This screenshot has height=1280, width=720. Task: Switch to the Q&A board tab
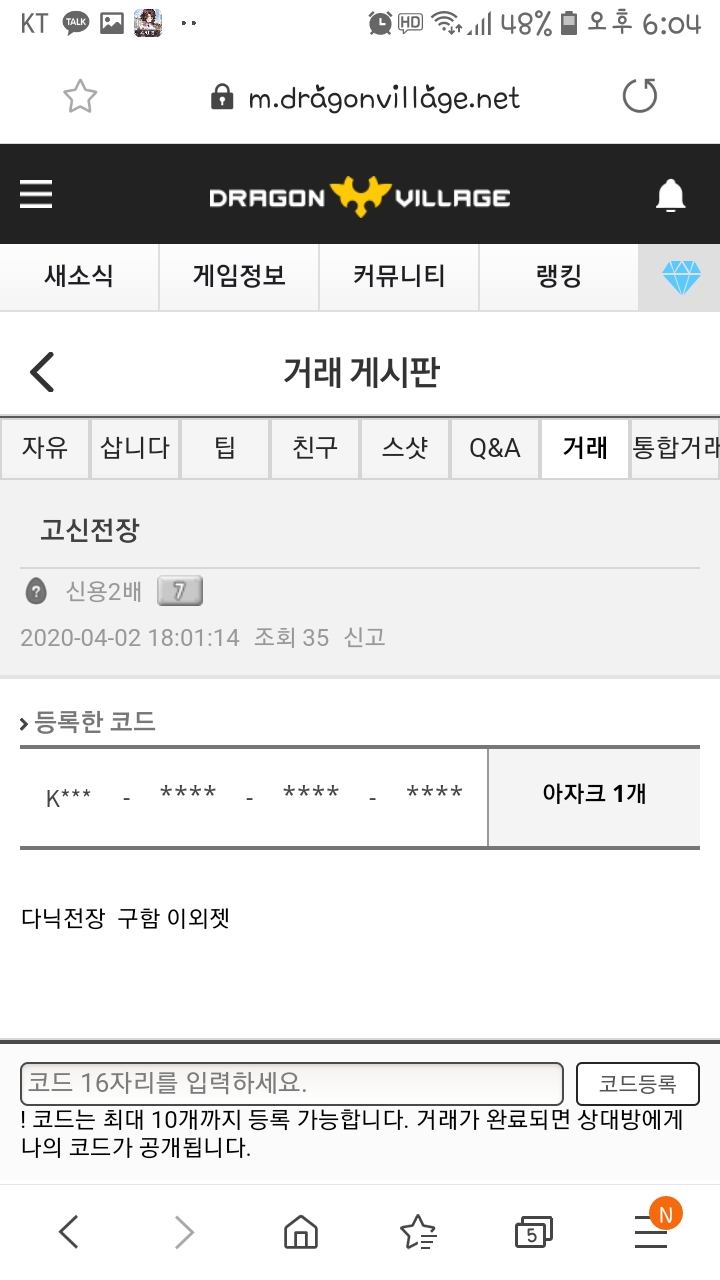[x=495, y=448]
